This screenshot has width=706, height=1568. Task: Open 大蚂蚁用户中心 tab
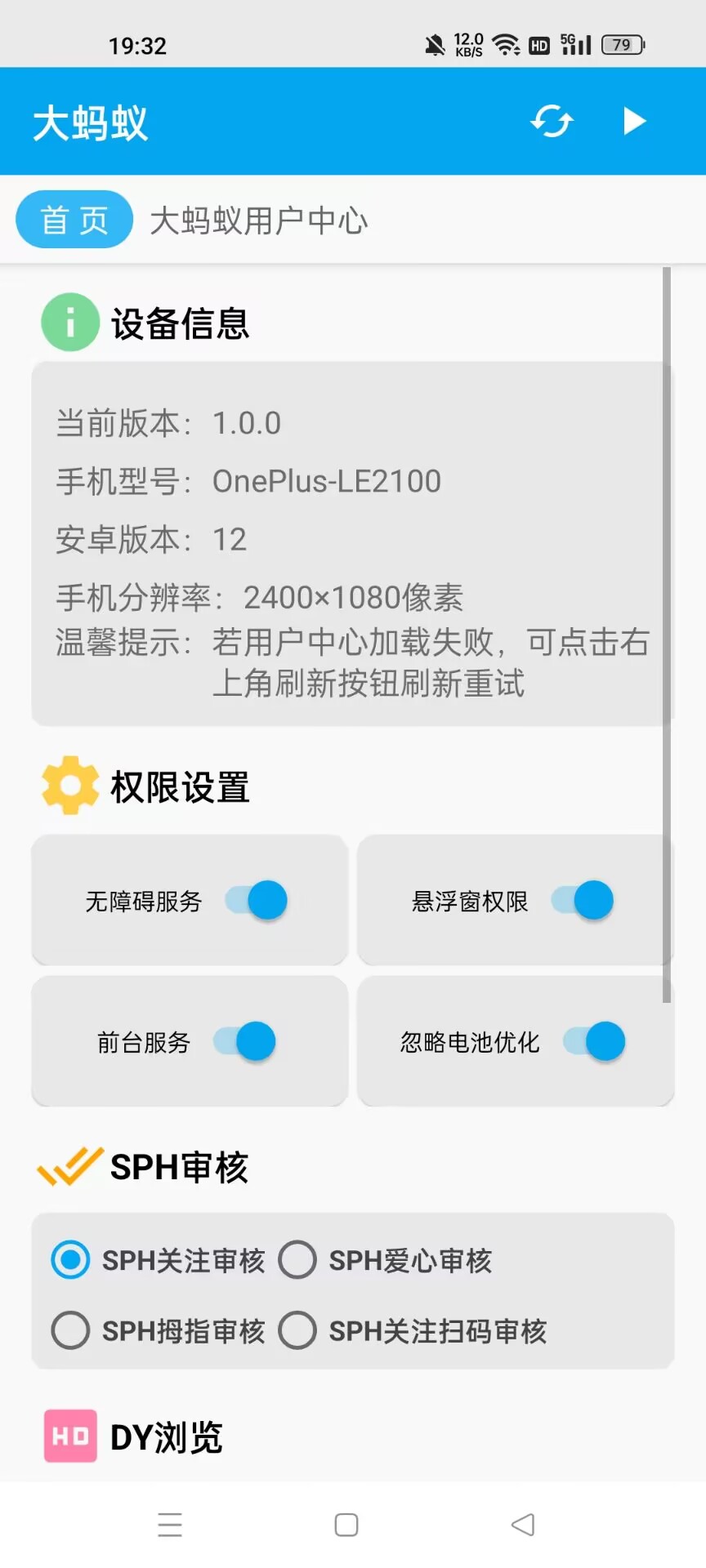260,220
